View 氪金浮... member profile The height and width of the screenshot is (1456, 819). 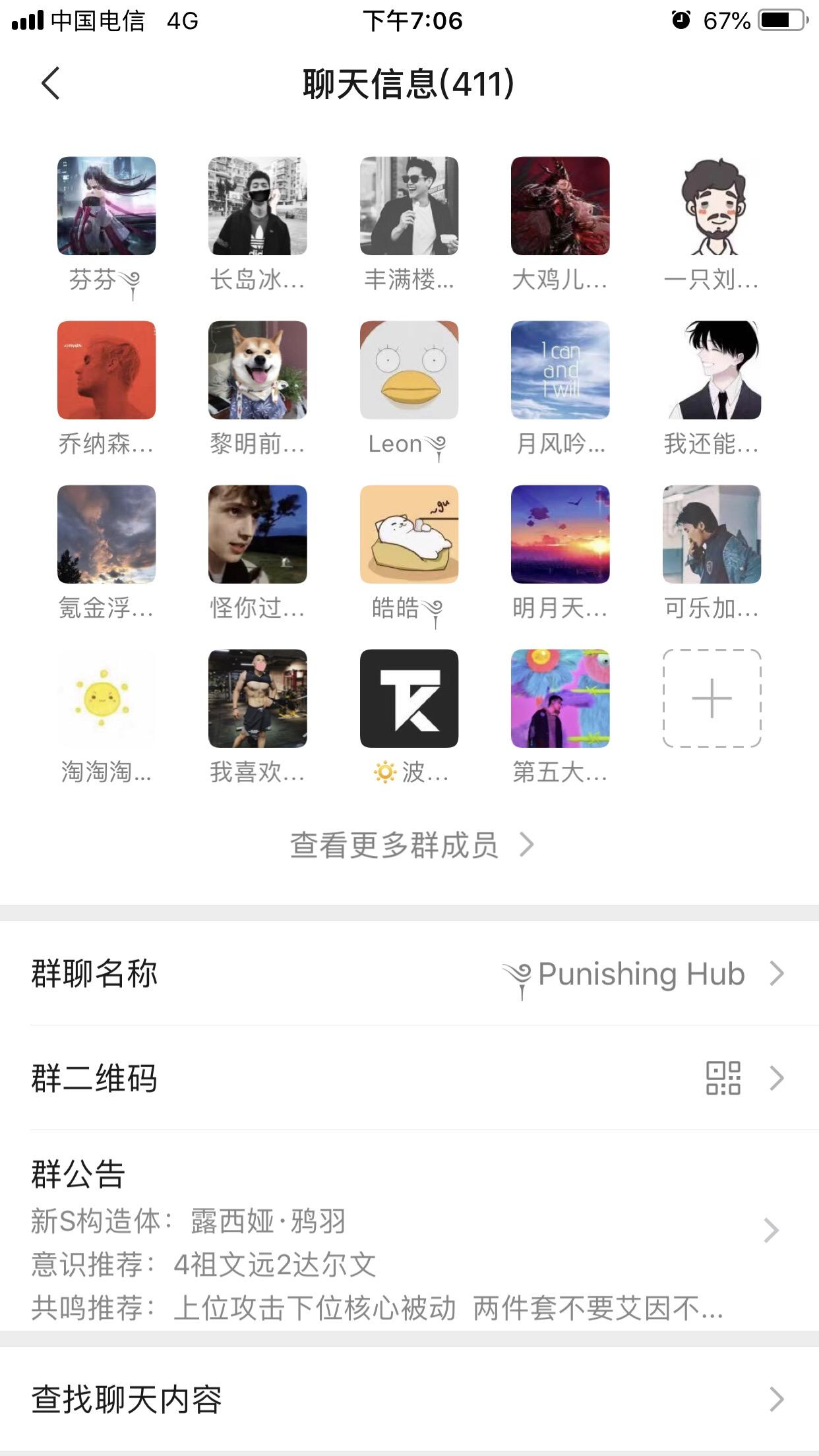[107, 534]
